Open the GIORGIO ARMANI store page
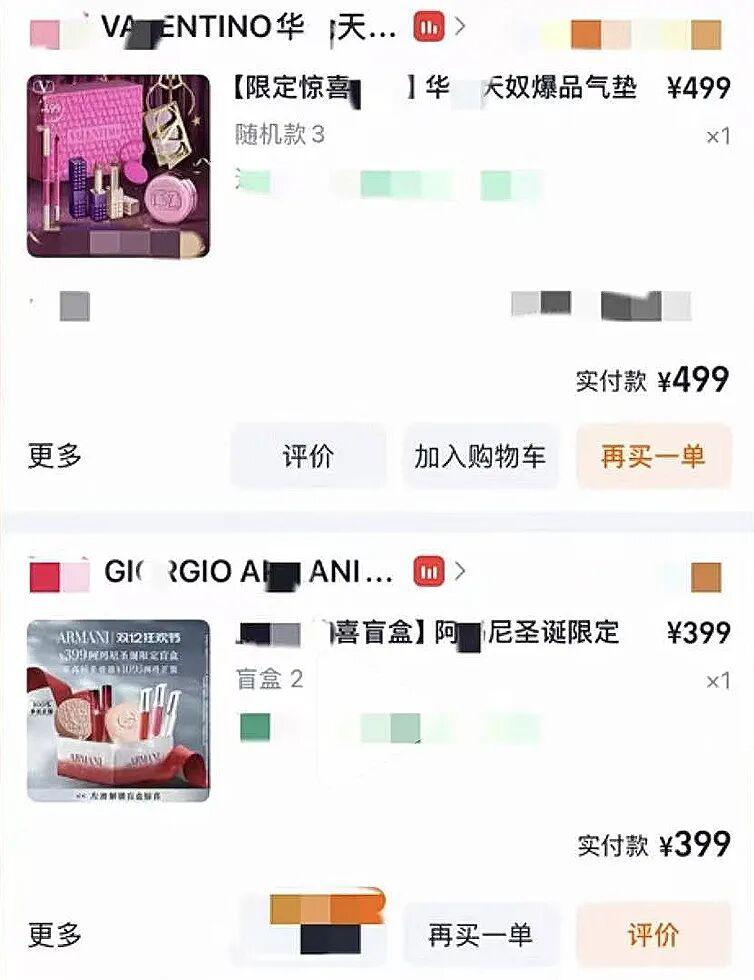754x980 pixels. pyautogui.click(x=249, y=573)
